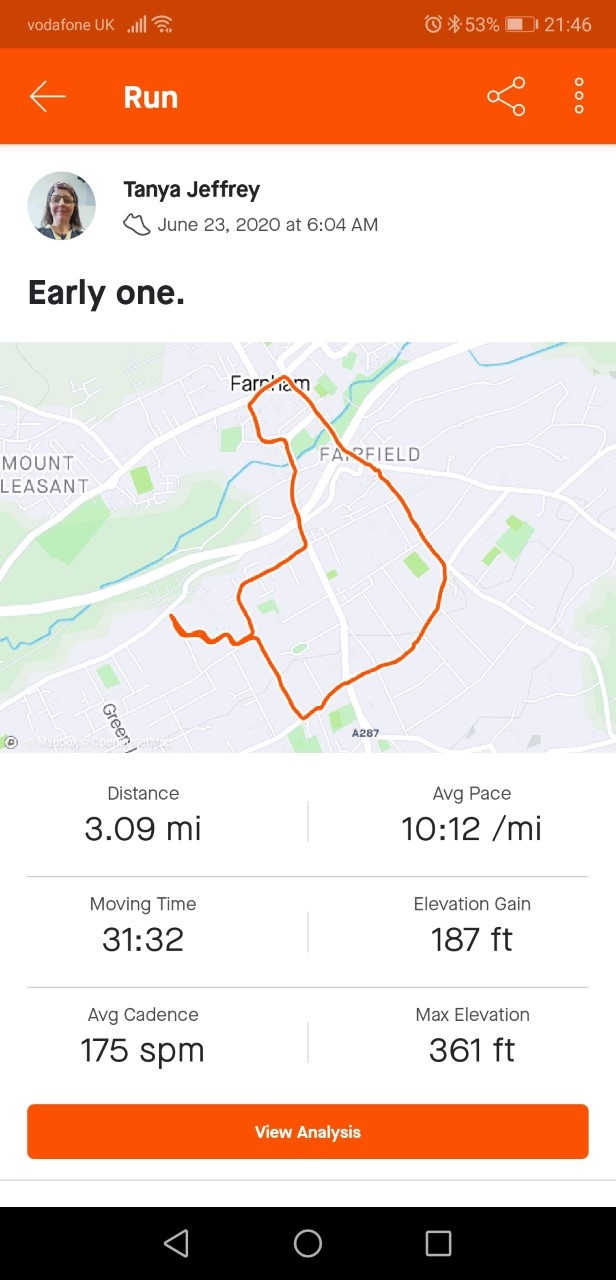Open Tanya Jeffrey's profile picture
This screenshot has height=1280, width=616.
pyautogui.click(x=62, y=206)
